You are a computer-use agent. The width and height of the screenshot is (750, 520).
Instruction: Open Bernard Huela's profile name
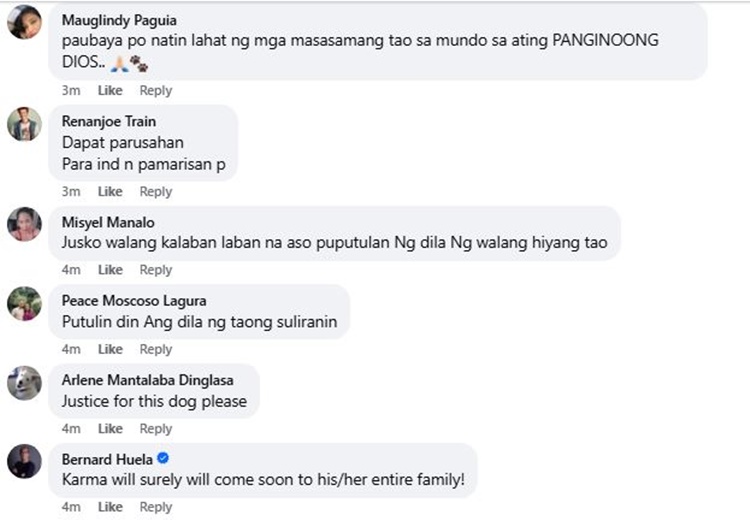click(x=103, y=458)
